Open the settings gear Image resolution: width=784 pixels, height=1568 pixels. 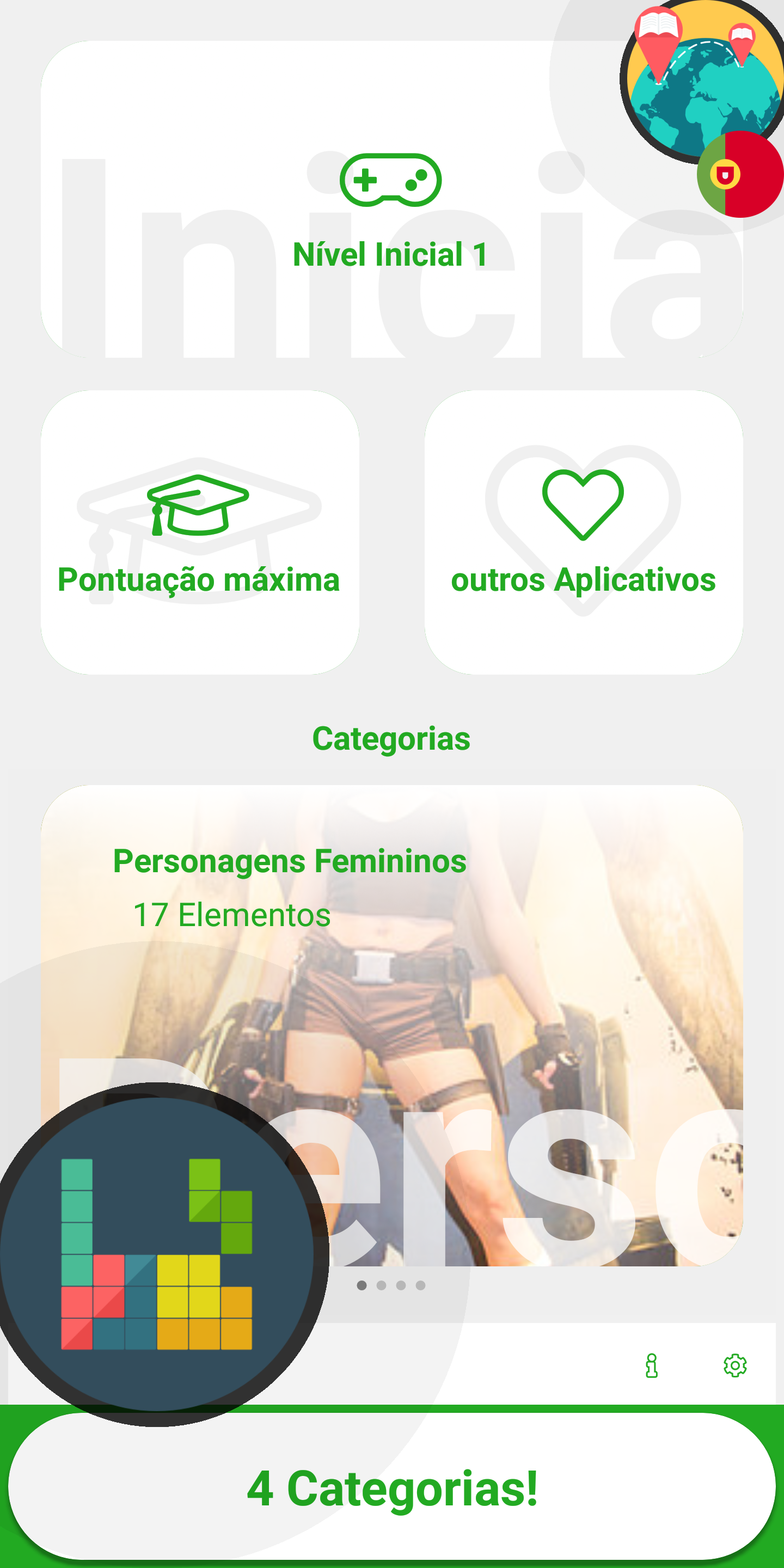pos(734,1365)
